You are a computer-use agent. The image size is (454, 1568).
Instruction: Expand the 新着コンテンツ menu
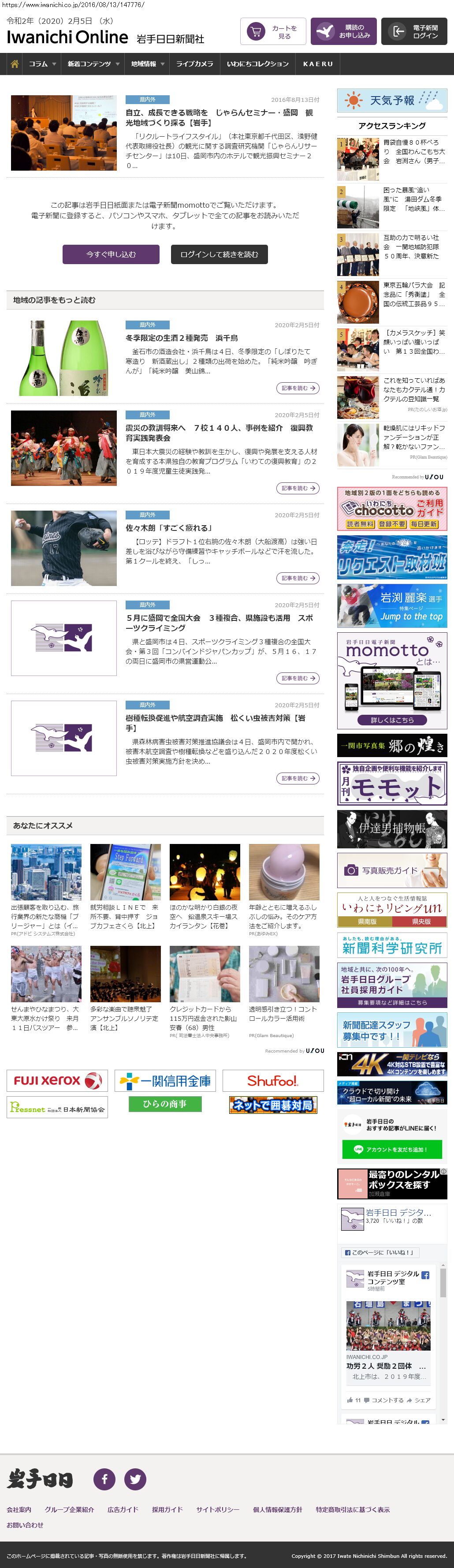pyautogui.click(x=93, y=64)
